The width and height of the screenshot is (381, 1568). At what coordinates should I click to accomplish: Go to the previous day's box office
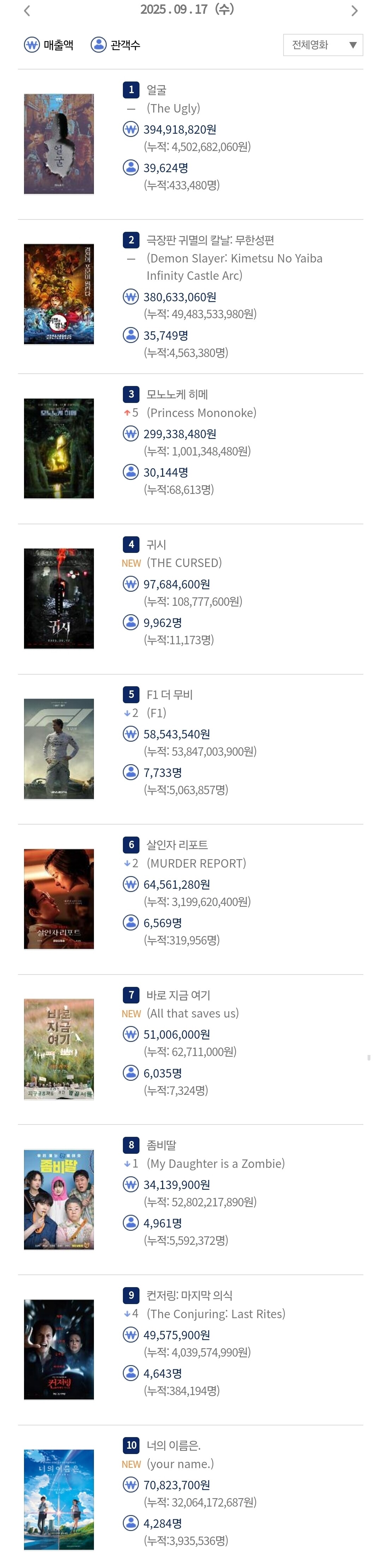(x=27, y=10)
